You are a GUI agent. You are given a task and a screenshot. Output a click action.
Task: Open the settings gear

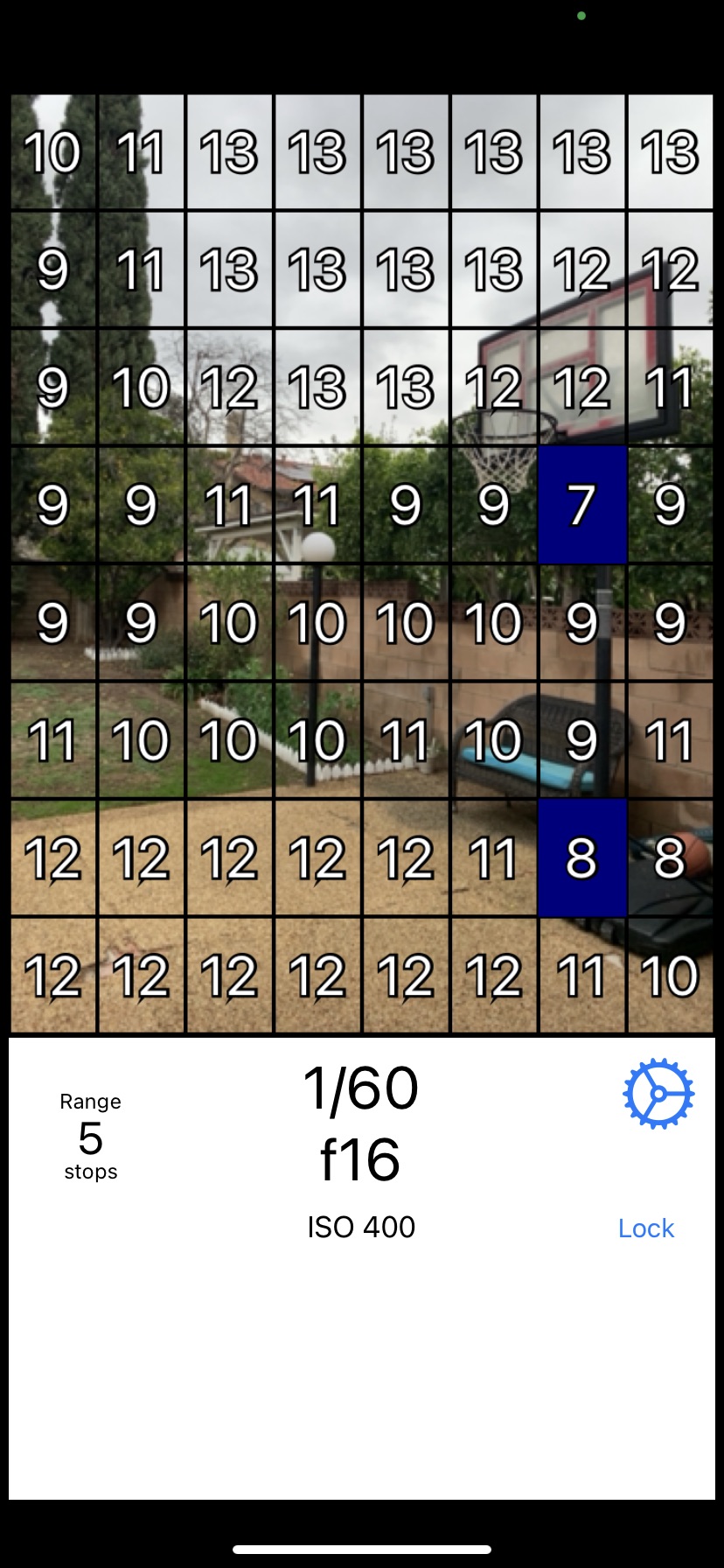pos(658,1094)
